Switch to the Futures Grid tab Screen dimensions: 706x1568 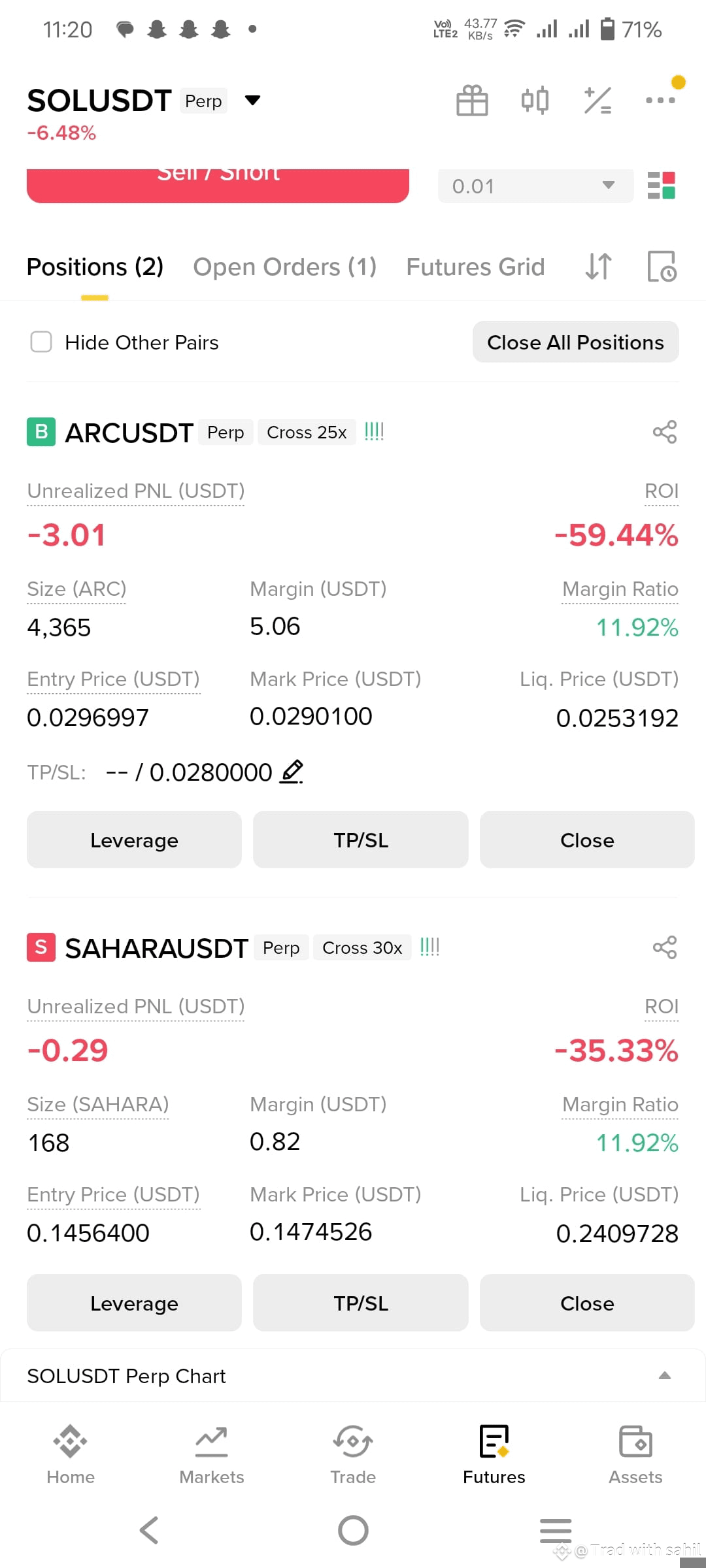click(475, 267)
